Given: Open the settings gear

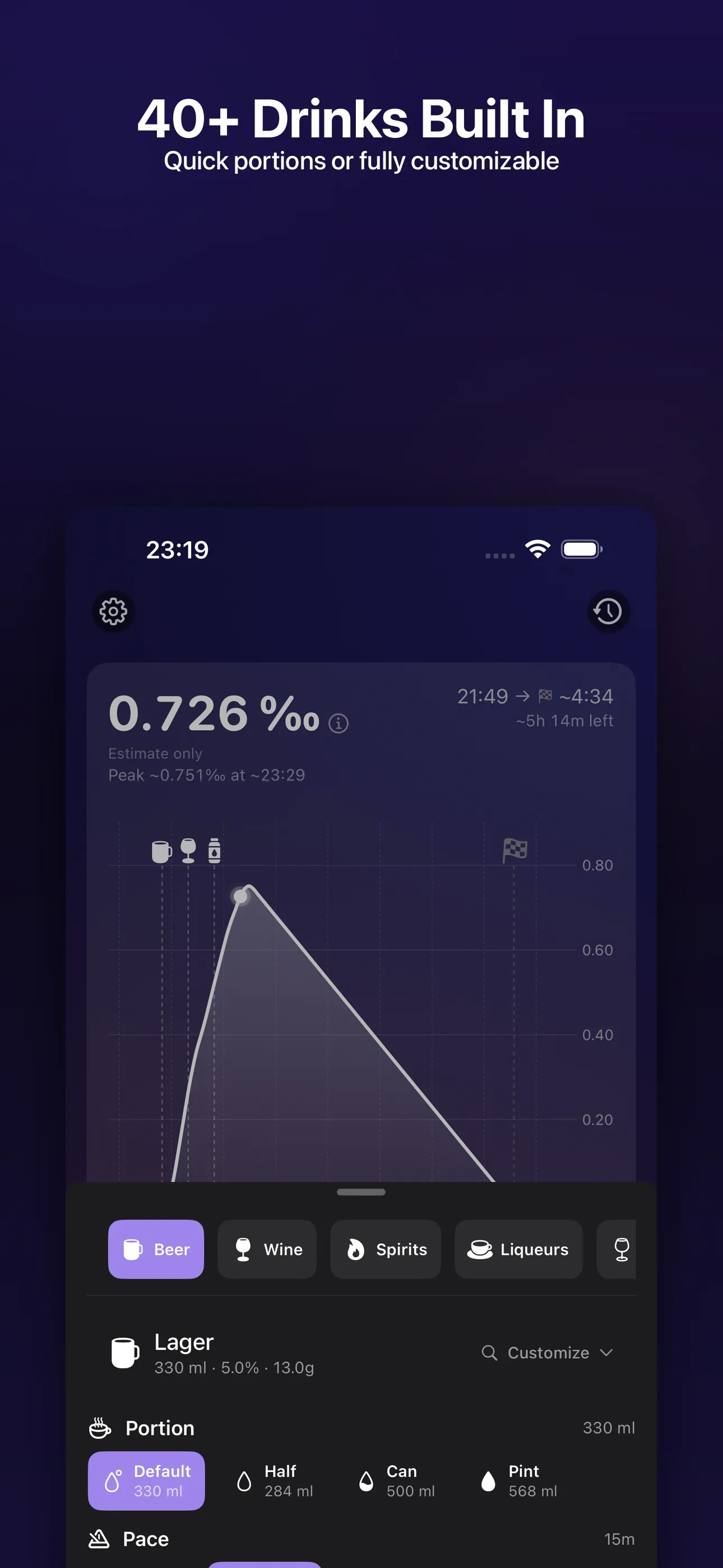Looking at the screenshot, I should (113, 611).
